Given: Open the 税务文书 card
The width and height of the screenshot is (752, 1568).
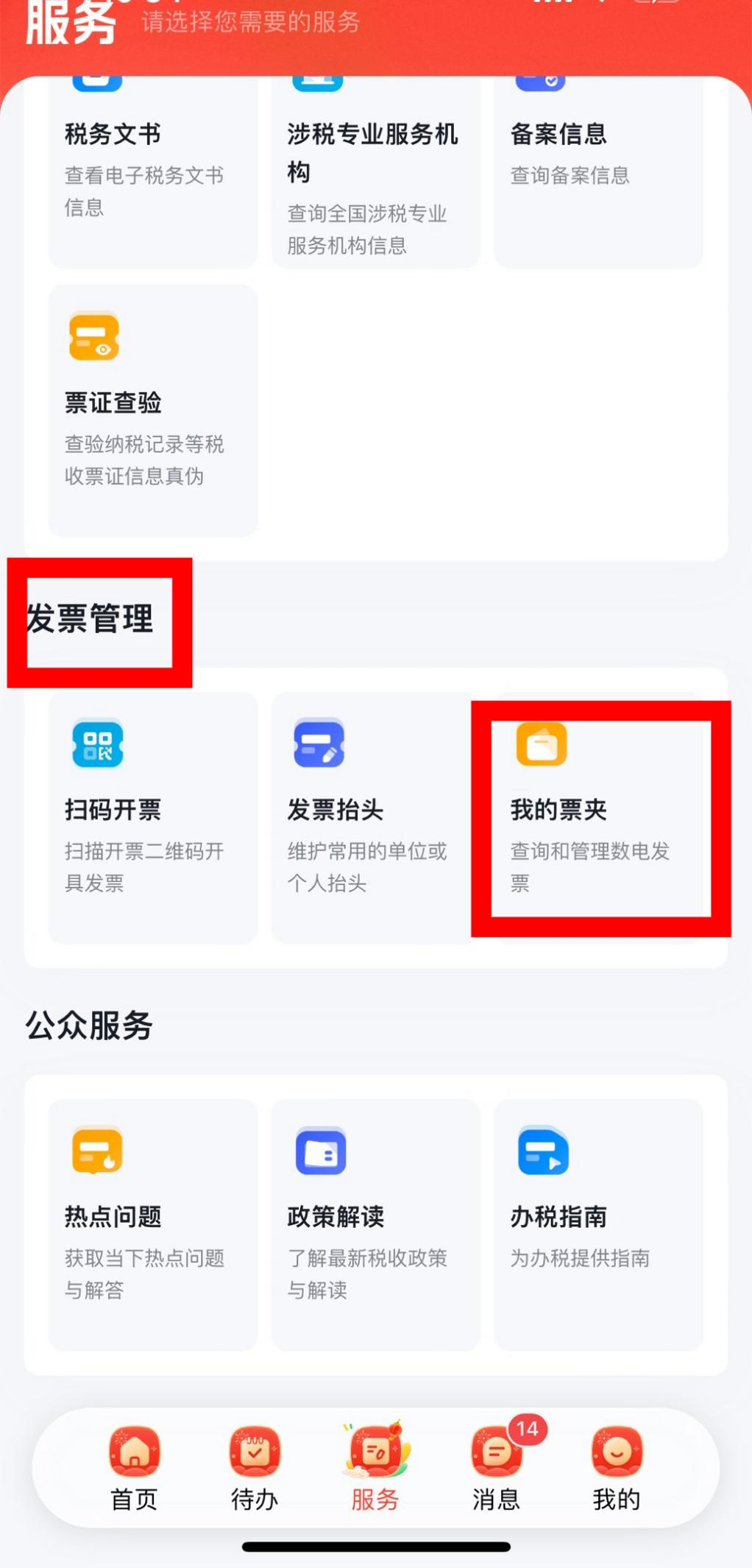Looking at the screenshot, I should click(153, 172).
